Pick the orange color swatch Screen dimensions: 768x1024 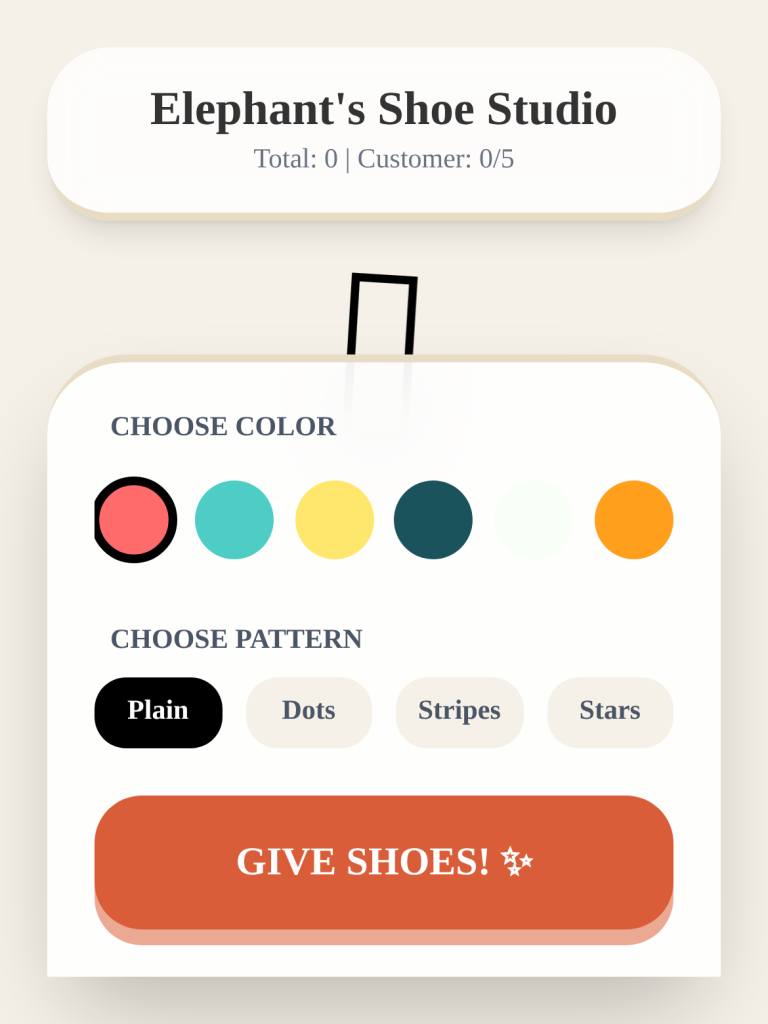633,520
